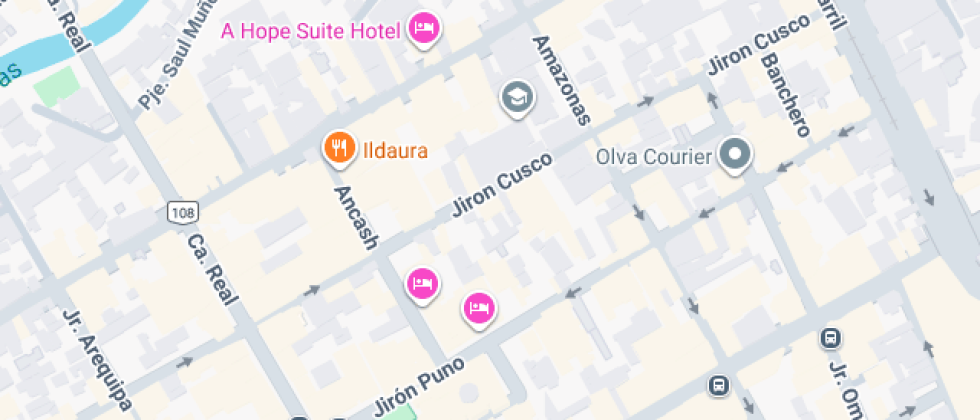The width and height of the screenshot is (980, 420).
Task: Tap the Olva Courier location pin
Action: pyautogui.click(x=737, y=154)
